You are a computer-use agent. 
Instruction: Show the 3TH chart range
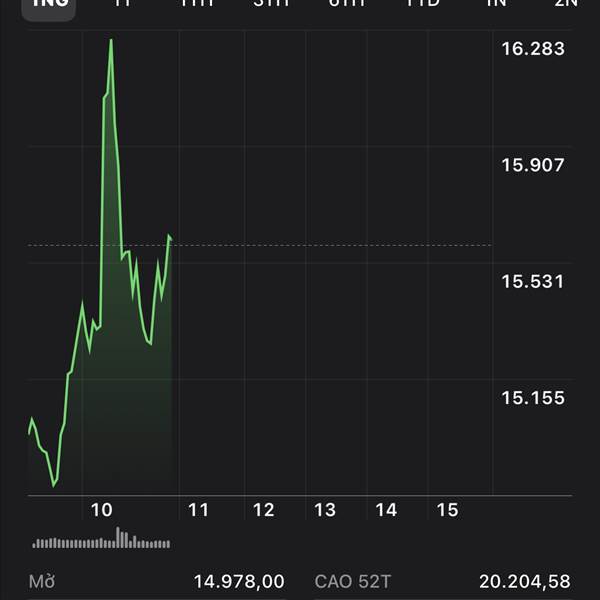pos(272,4)
